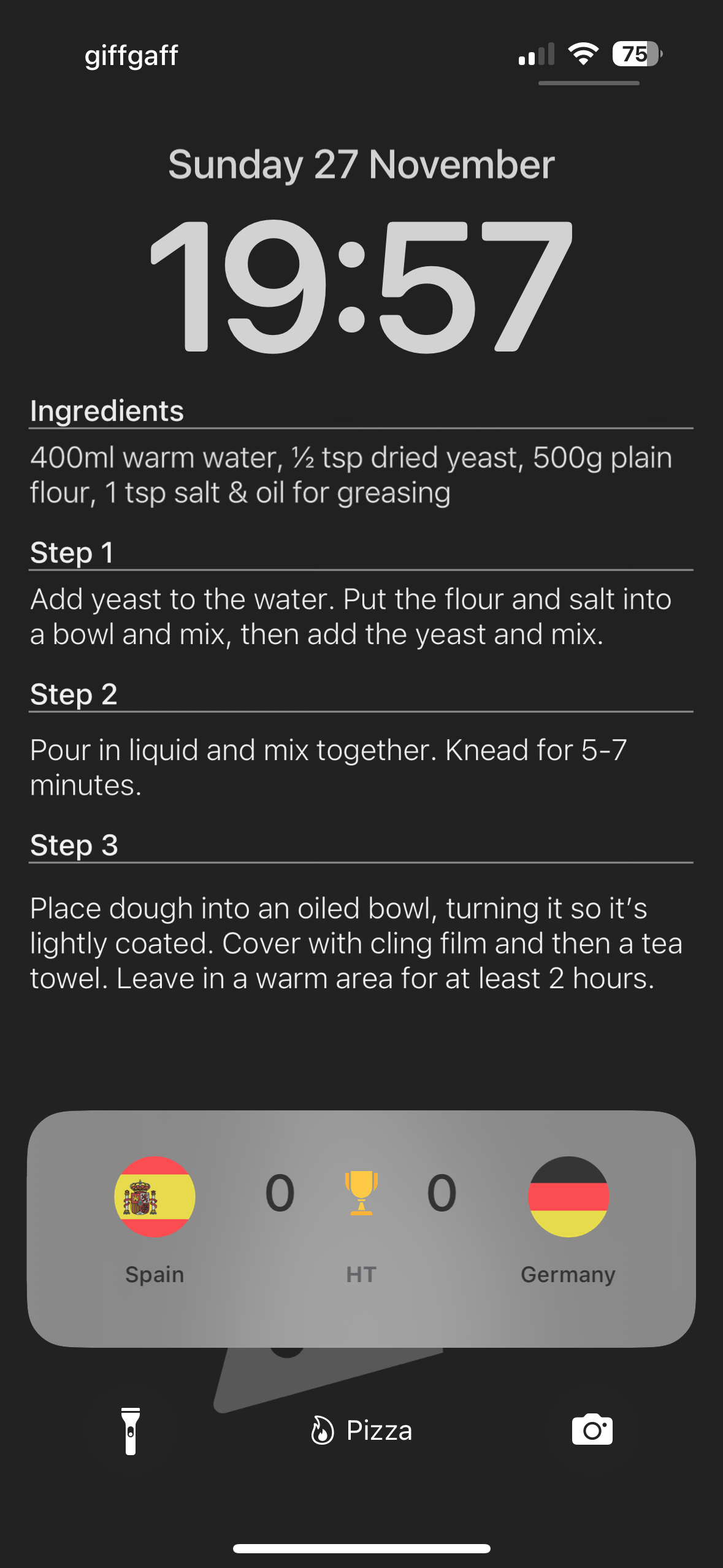723x1568 pixels.
Task: Open the Spain vs Germany live score card
Action: click(x=361, y=1228)
